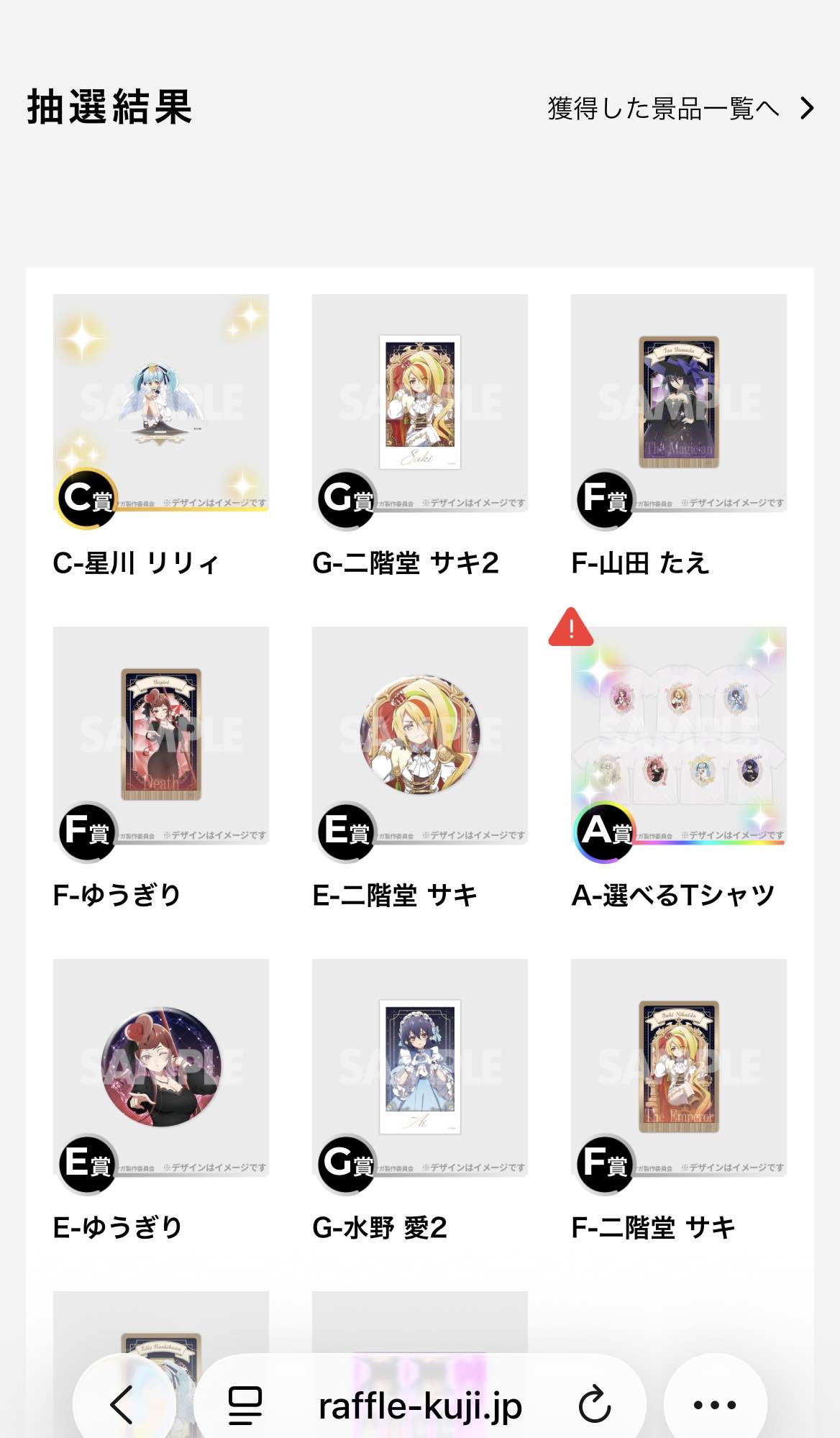Open the browser tabs/reader menu icon
The height and width of the screenshot is (1438, 840).
(245, 1405)
